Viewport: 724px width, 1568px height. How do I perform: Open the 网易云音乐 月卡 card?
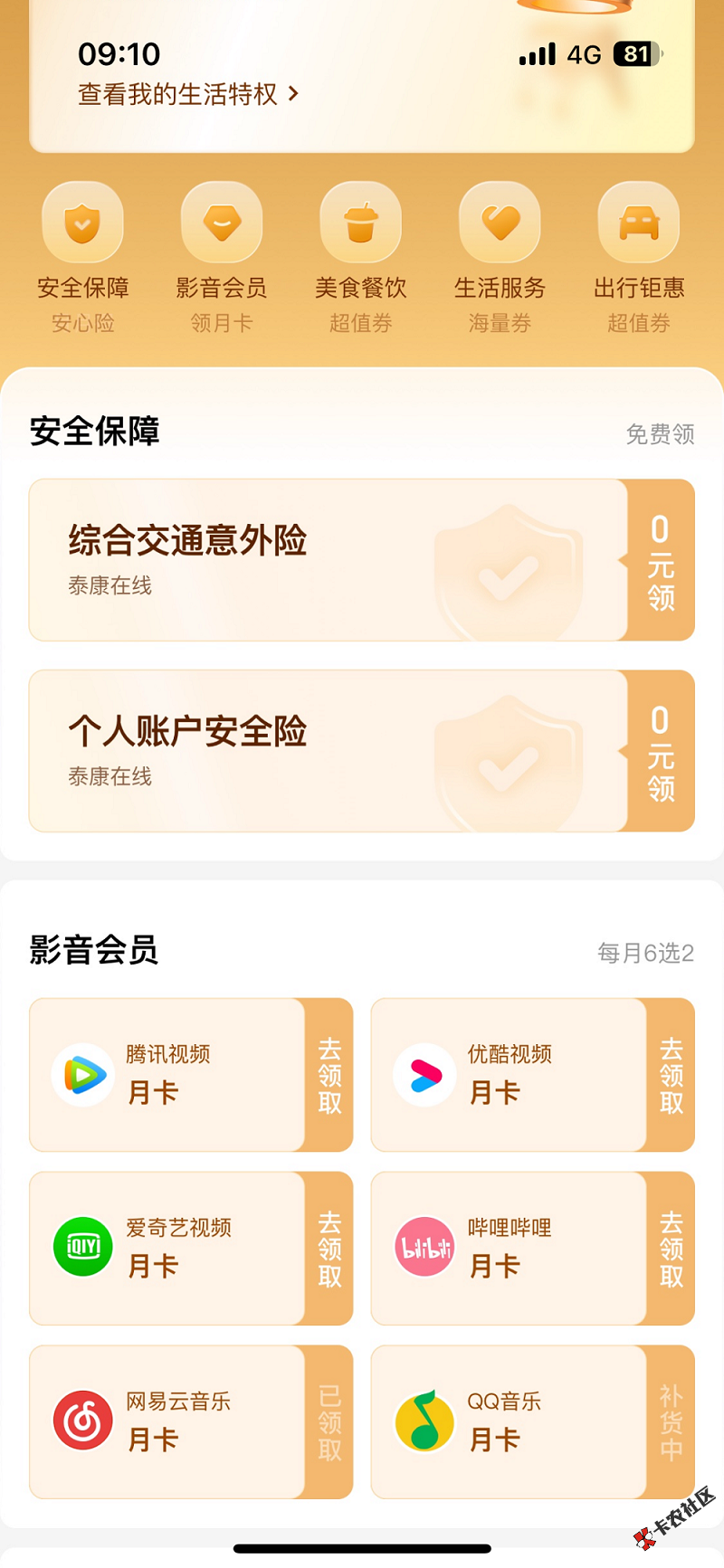(x=167, y=1421)
